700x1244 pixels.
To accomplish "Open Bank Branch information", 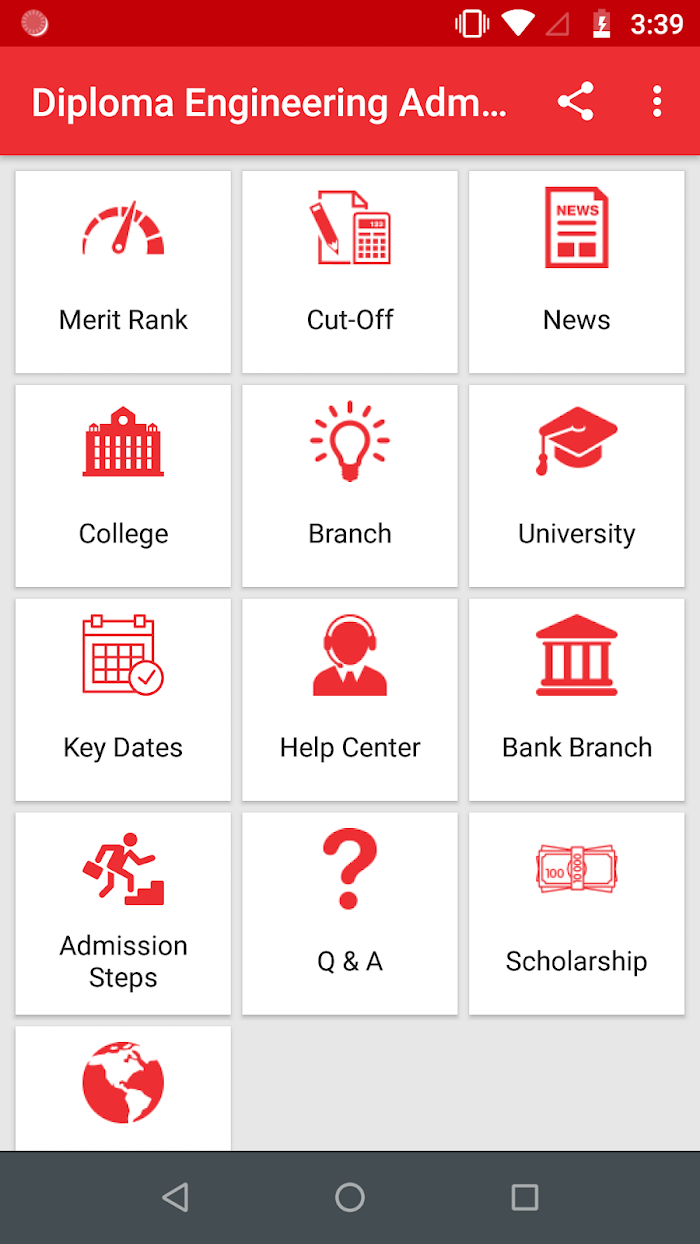I will 577,700.
